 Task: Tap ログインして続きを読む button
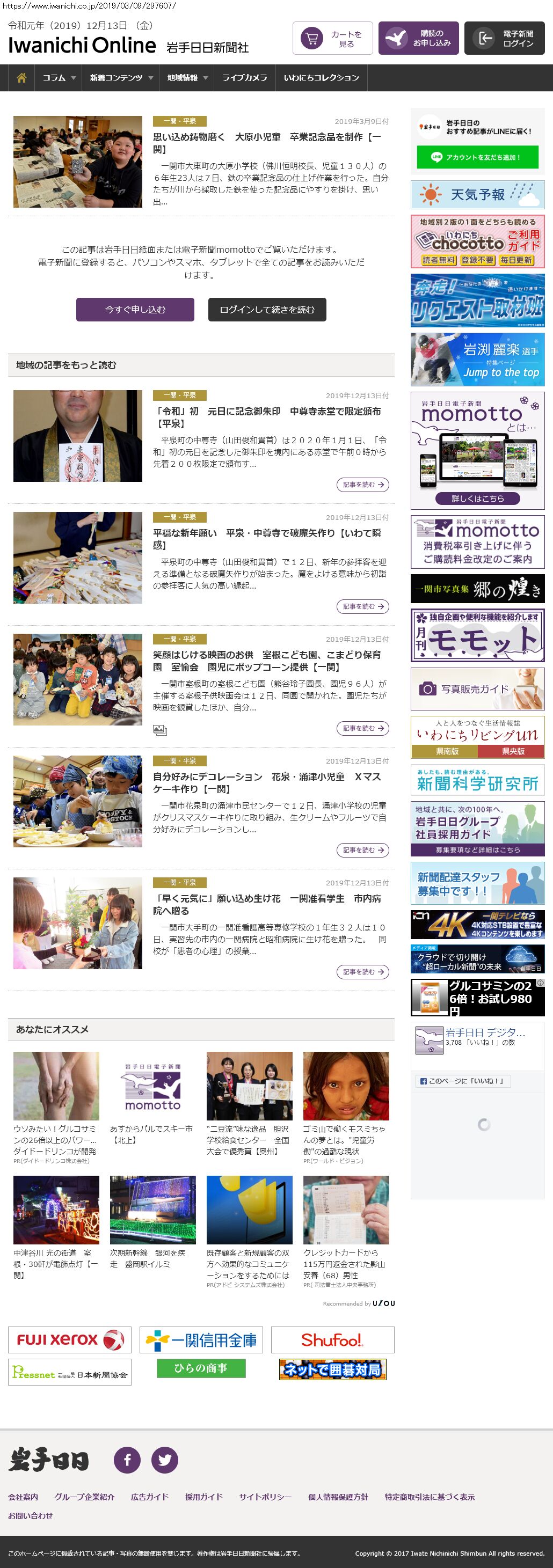tap(267, 309)
